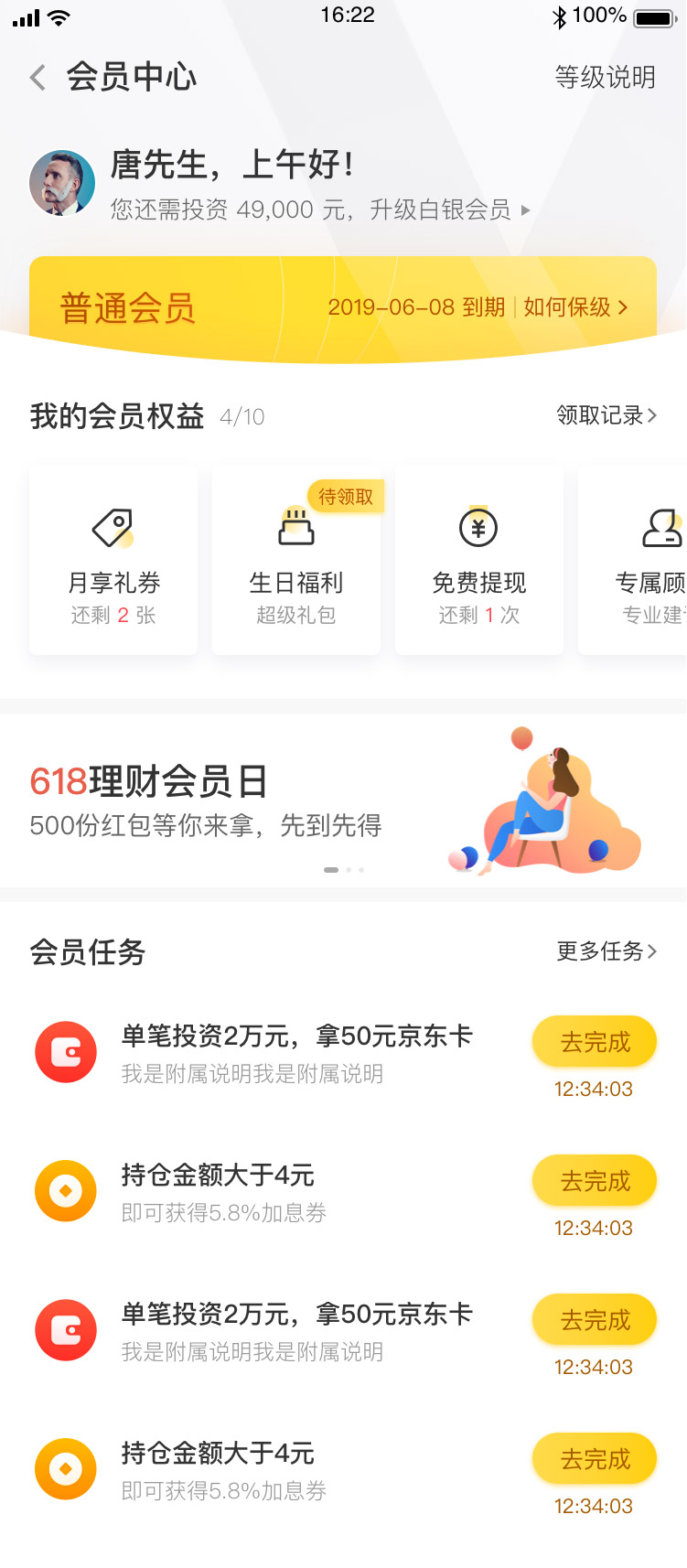Tap 去完成 for last 持仓金额 task

pos(595,1458)
